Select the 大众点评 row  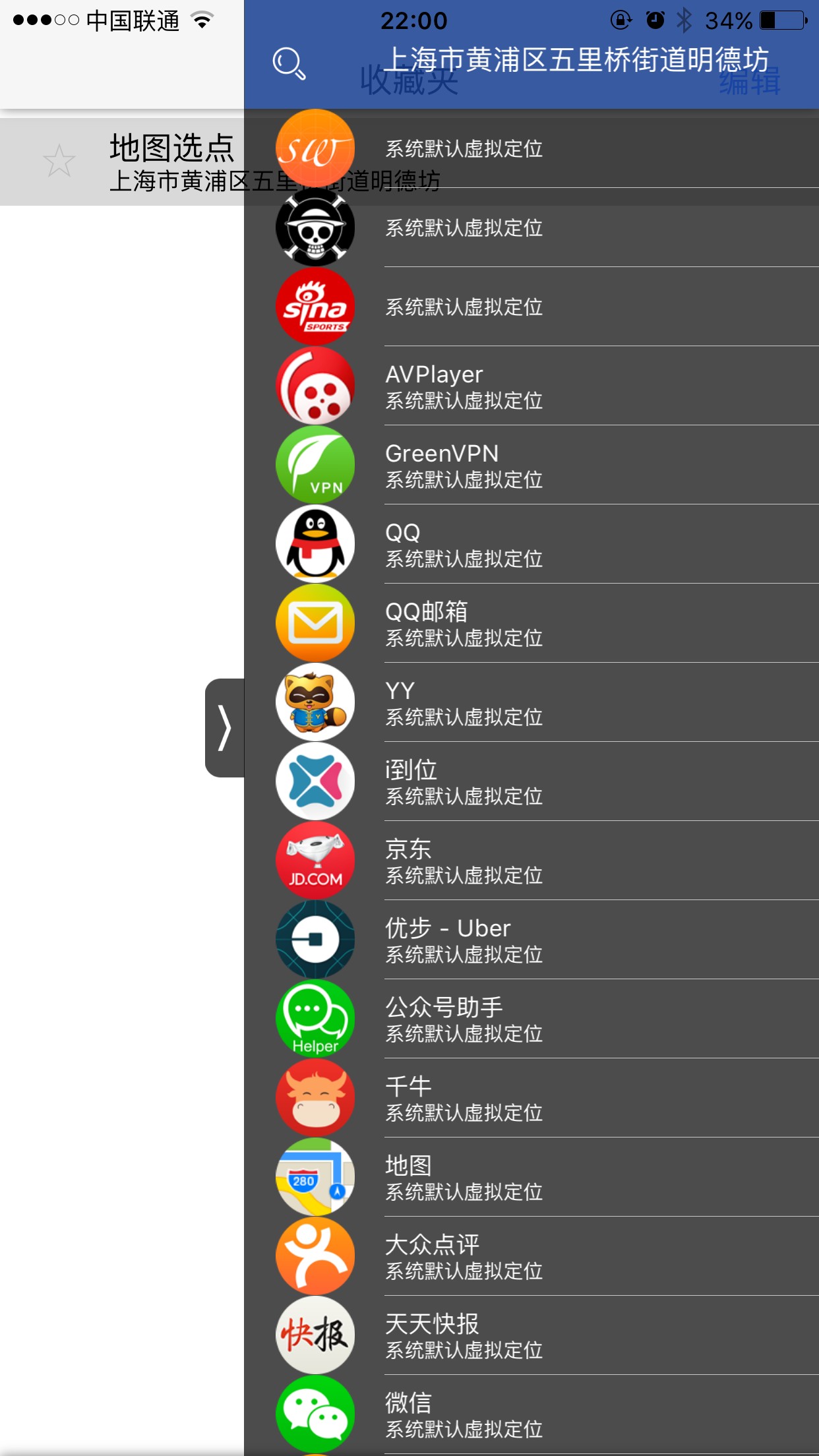tap(531, 1256)
